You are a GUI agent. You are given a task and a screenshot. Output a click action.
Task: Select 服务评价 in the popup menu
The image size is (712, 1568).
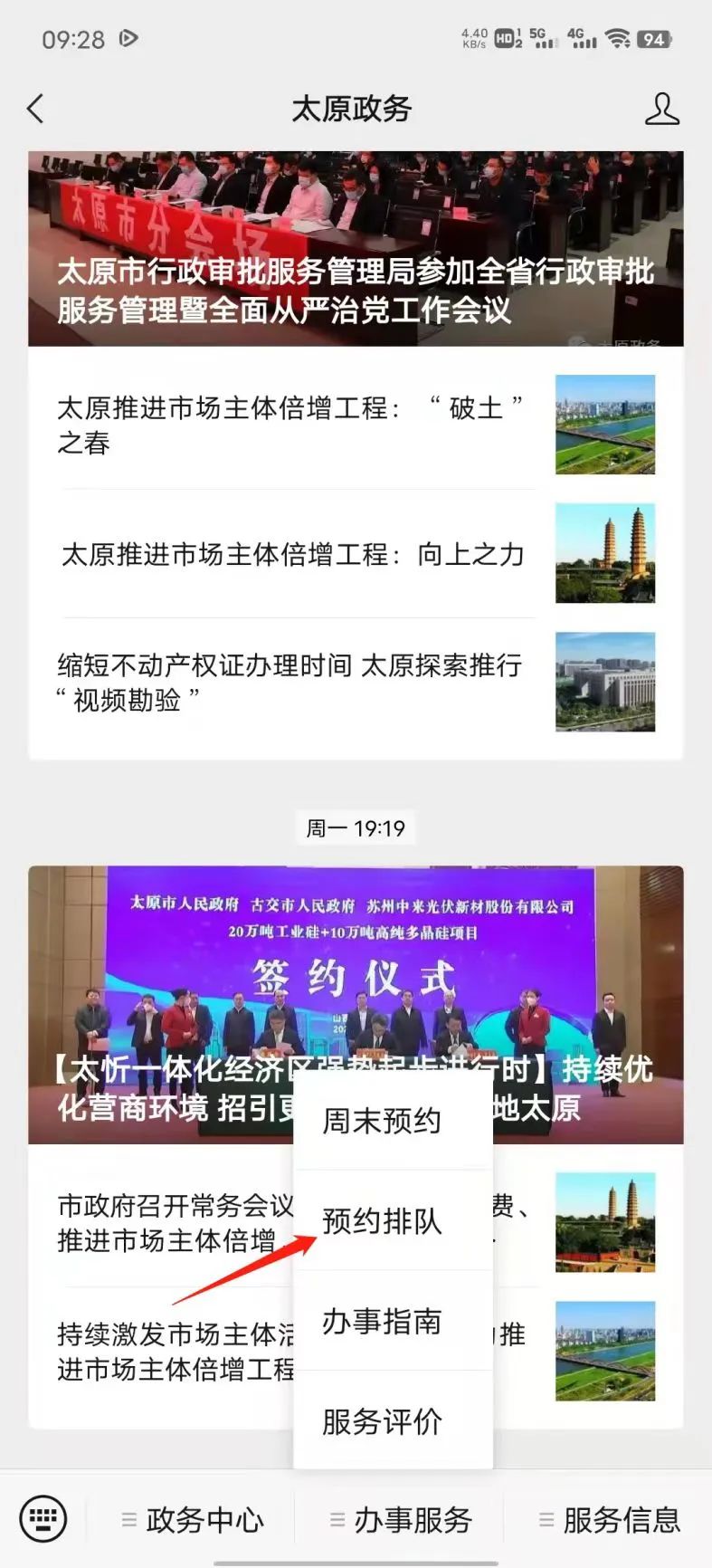393,1420
